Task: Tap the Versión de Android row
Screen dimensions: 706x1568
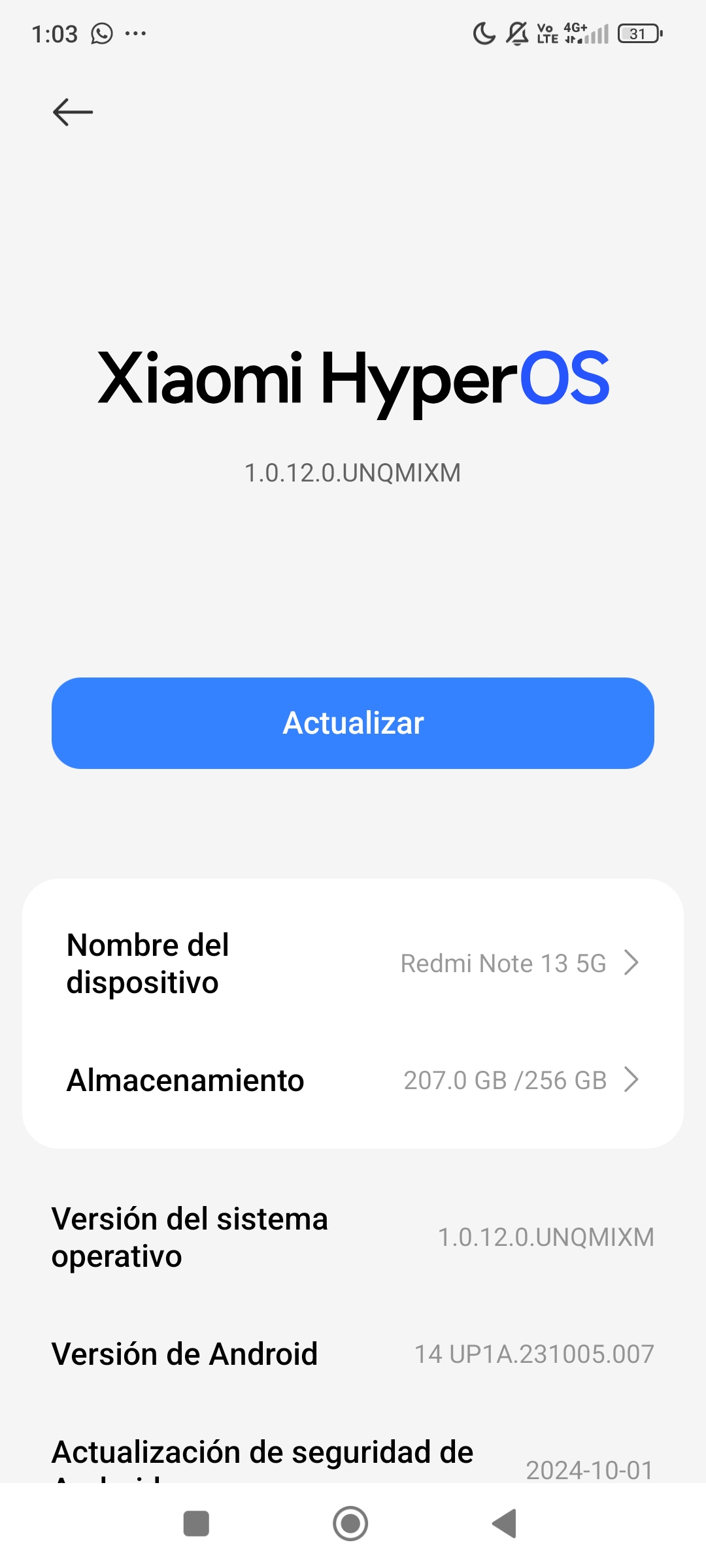Action: tap(353, 1354)
